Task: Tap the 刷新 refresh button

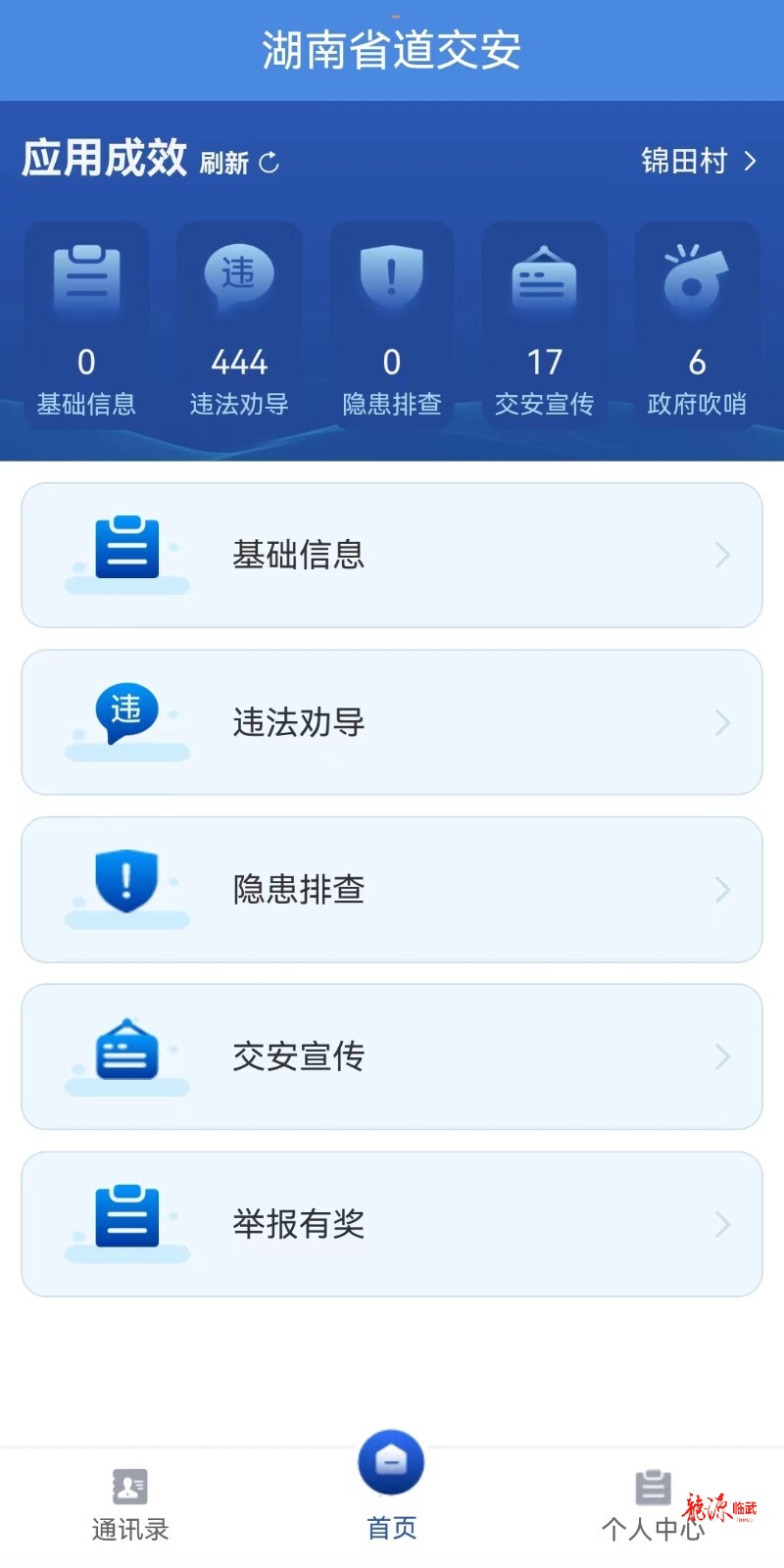Action: click(240, 162)
